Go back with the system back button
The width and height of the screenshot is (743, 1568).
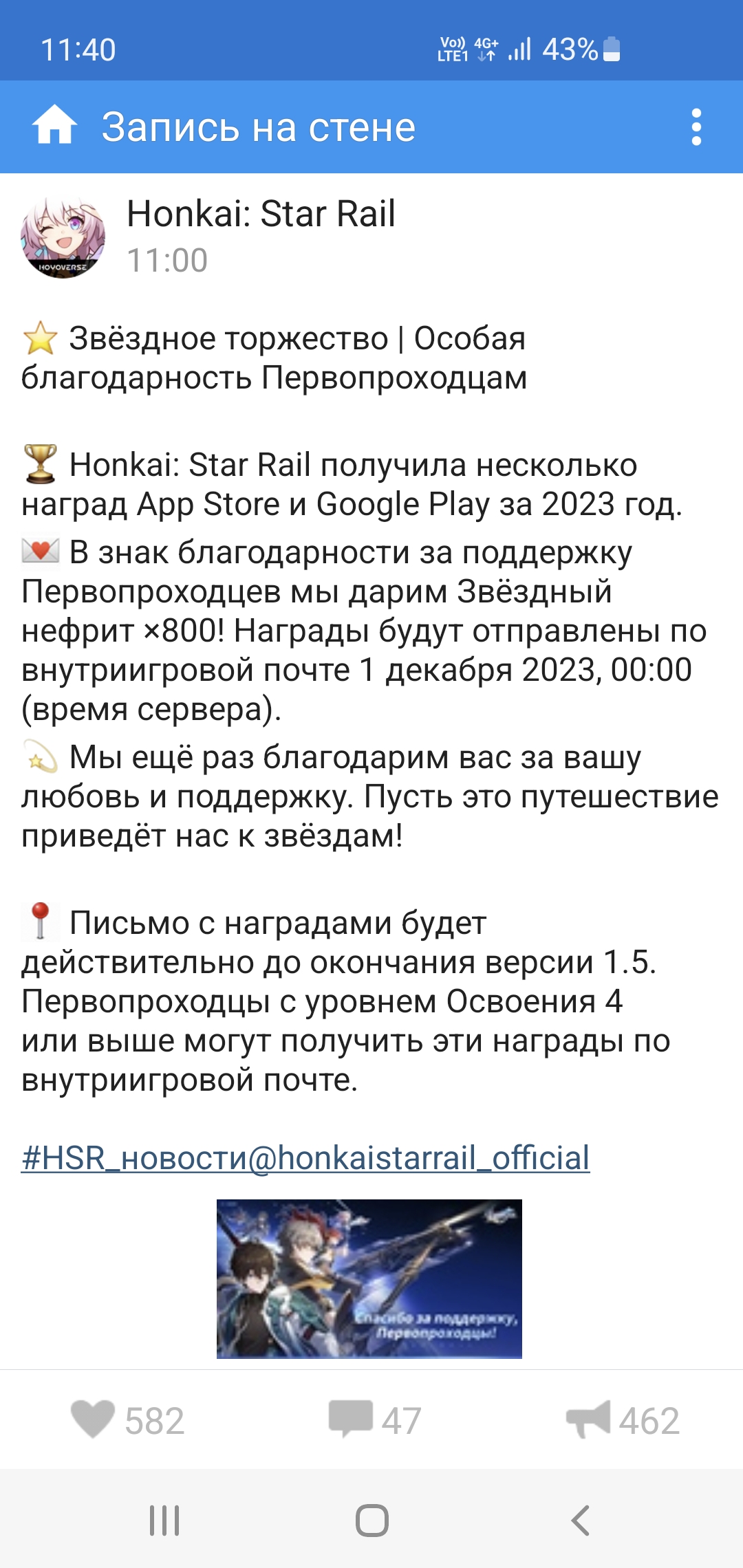[x=580, y=1521]
